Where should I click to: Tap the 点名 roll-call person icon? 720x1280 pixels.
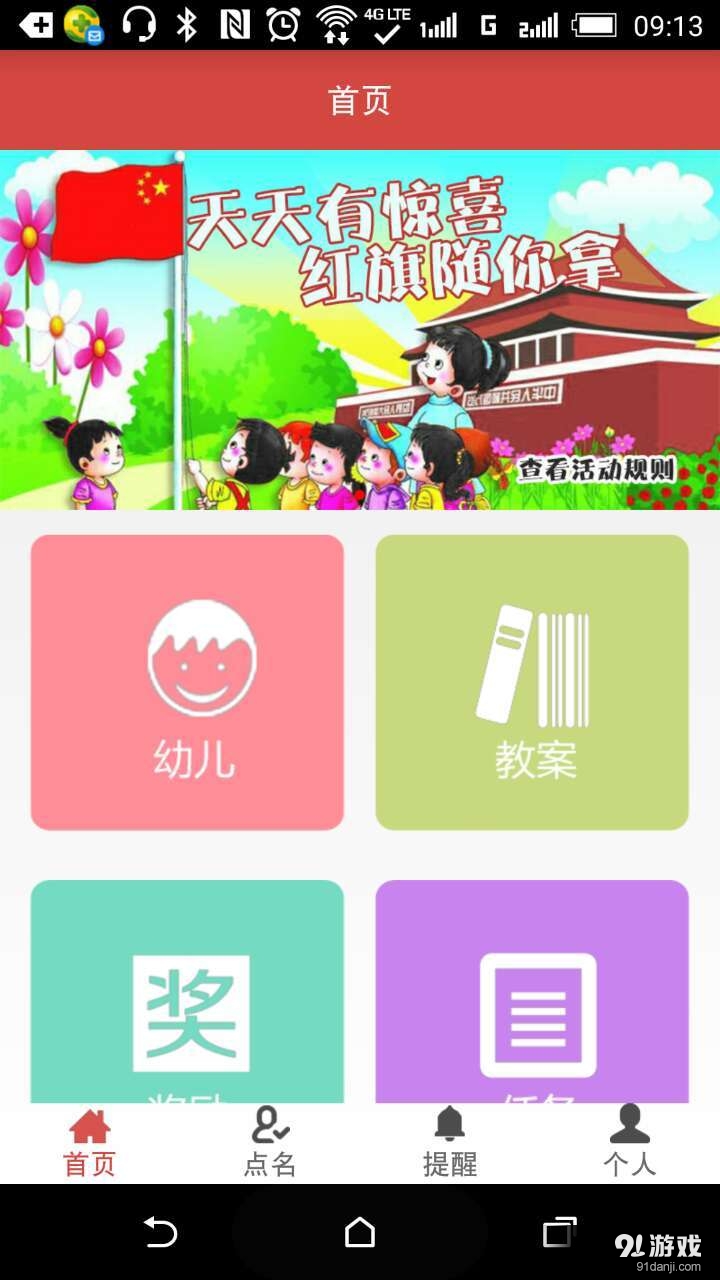[x=269, y=1125]
